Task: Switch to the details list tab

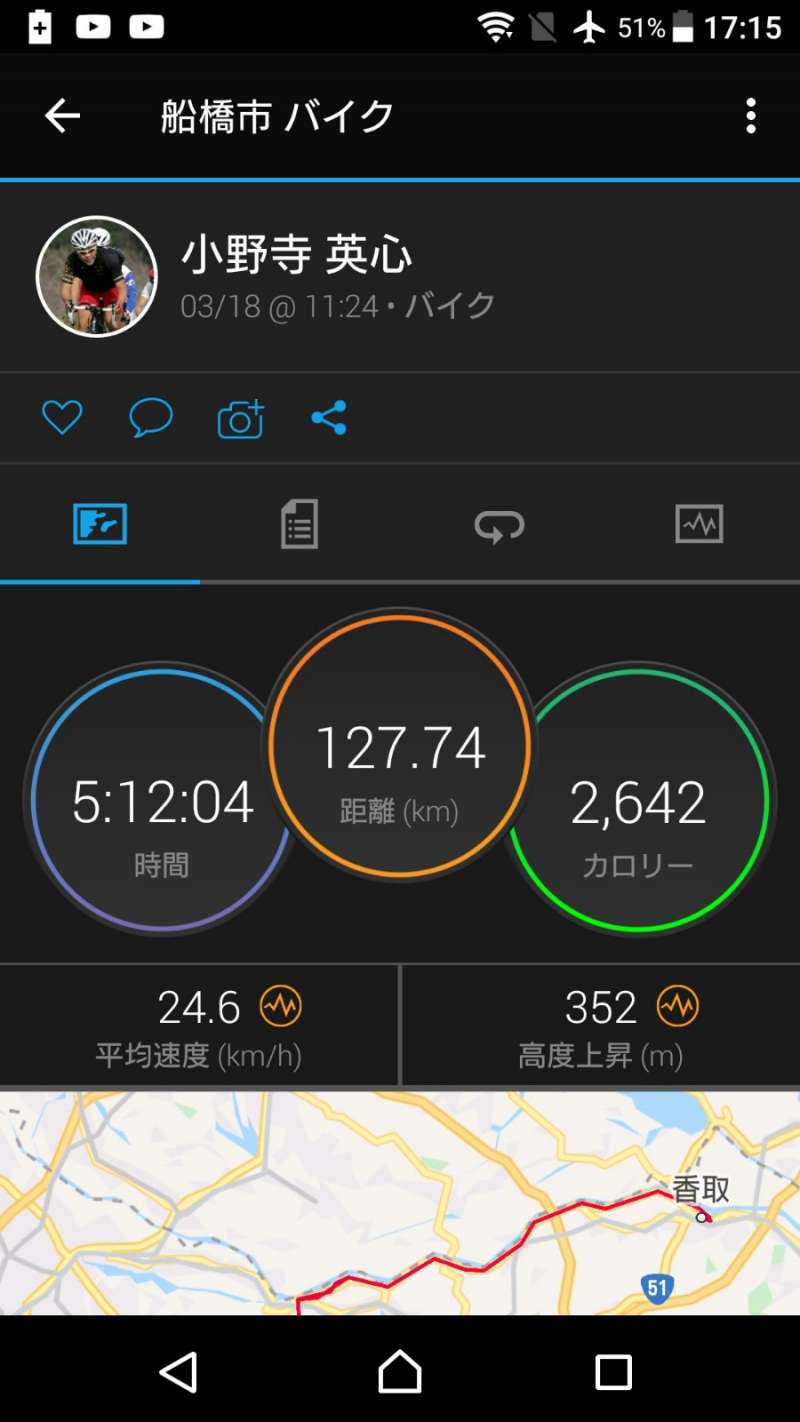Action: tap(299, 525)
